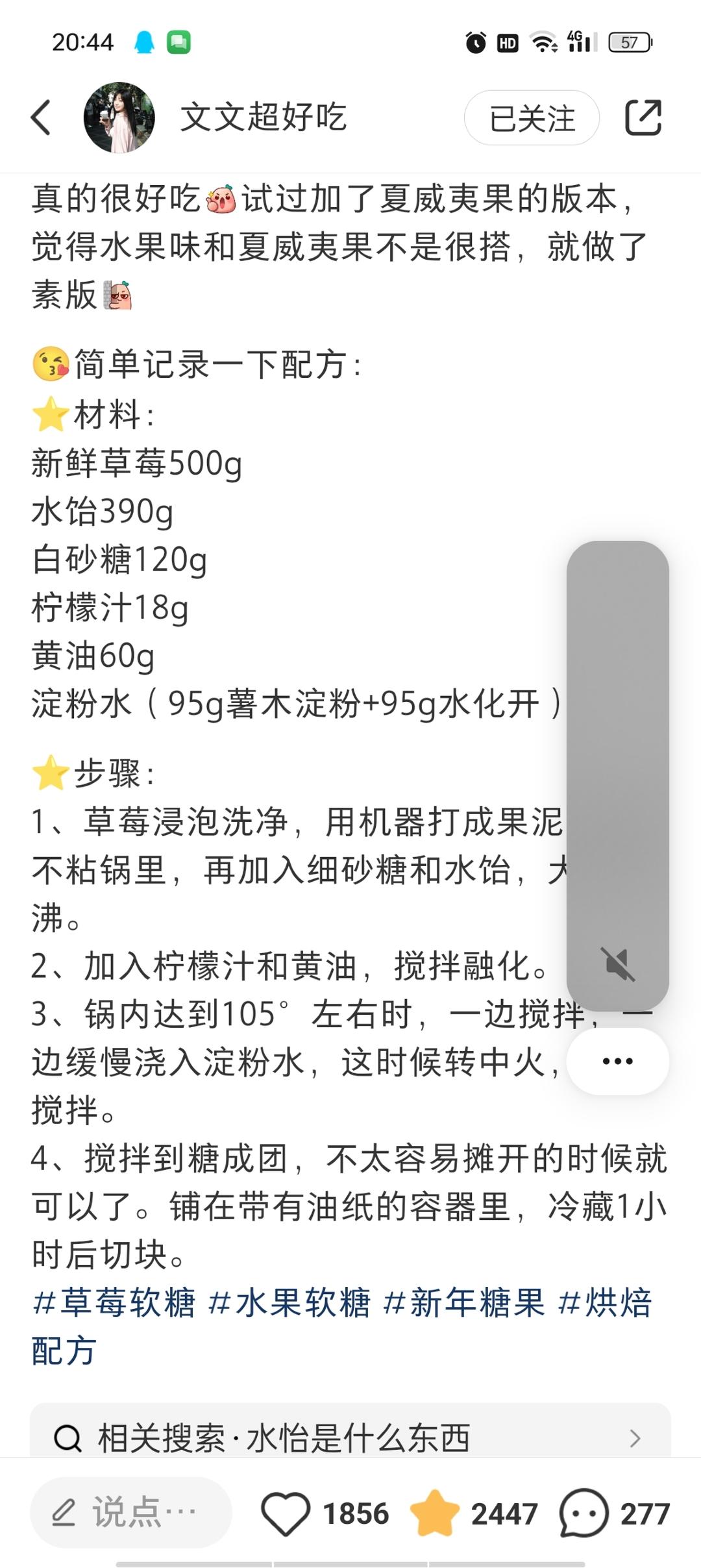Tap the 说点… comment input box
The height and width of the screenshot is (1568, 701).
pos(131,1512)
